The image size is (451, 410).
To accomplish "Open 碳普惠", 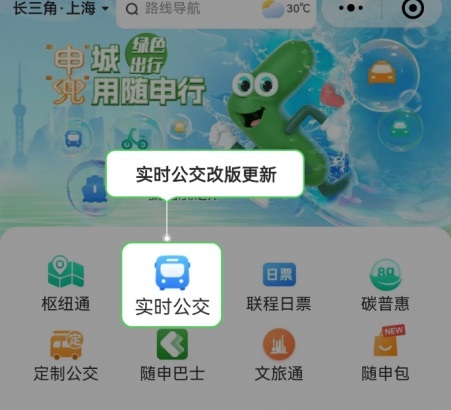I will pyautogui.click(x=385, y=285).
